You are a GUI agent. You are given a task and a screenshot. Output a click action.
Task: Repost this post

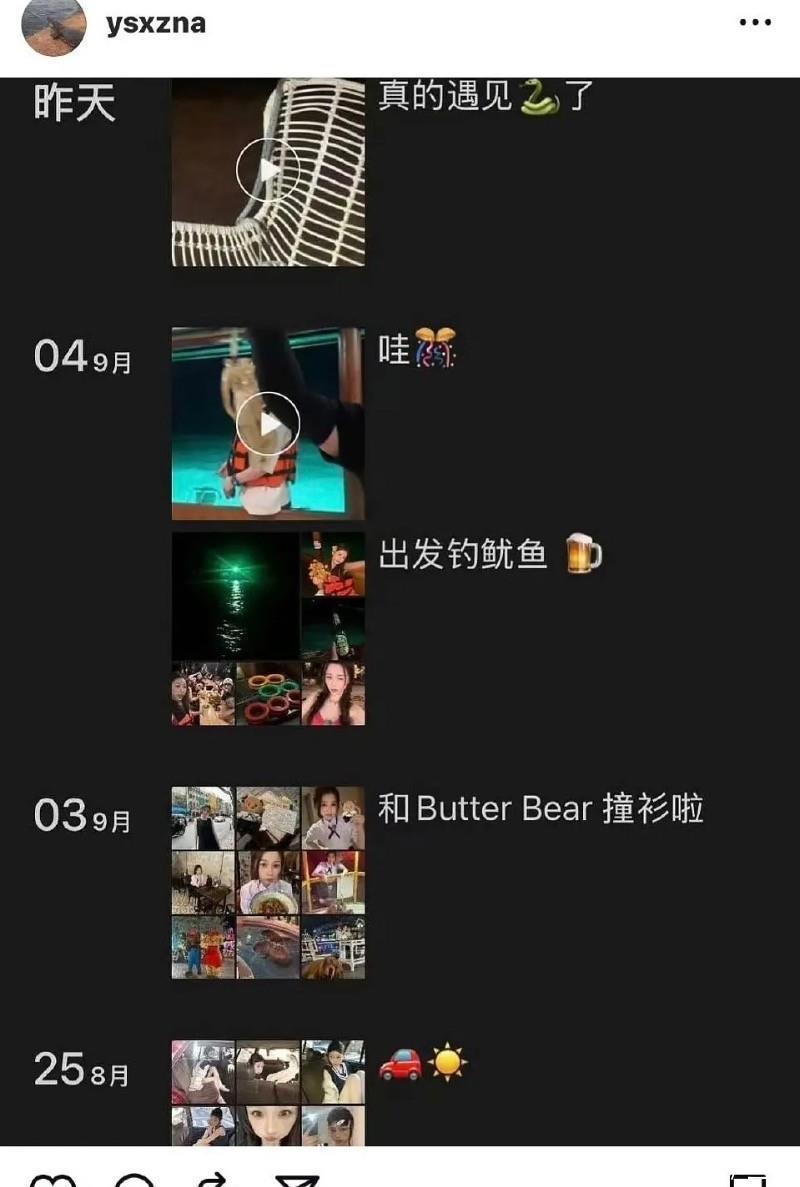pyautogui.click(x=213, y=1180)
